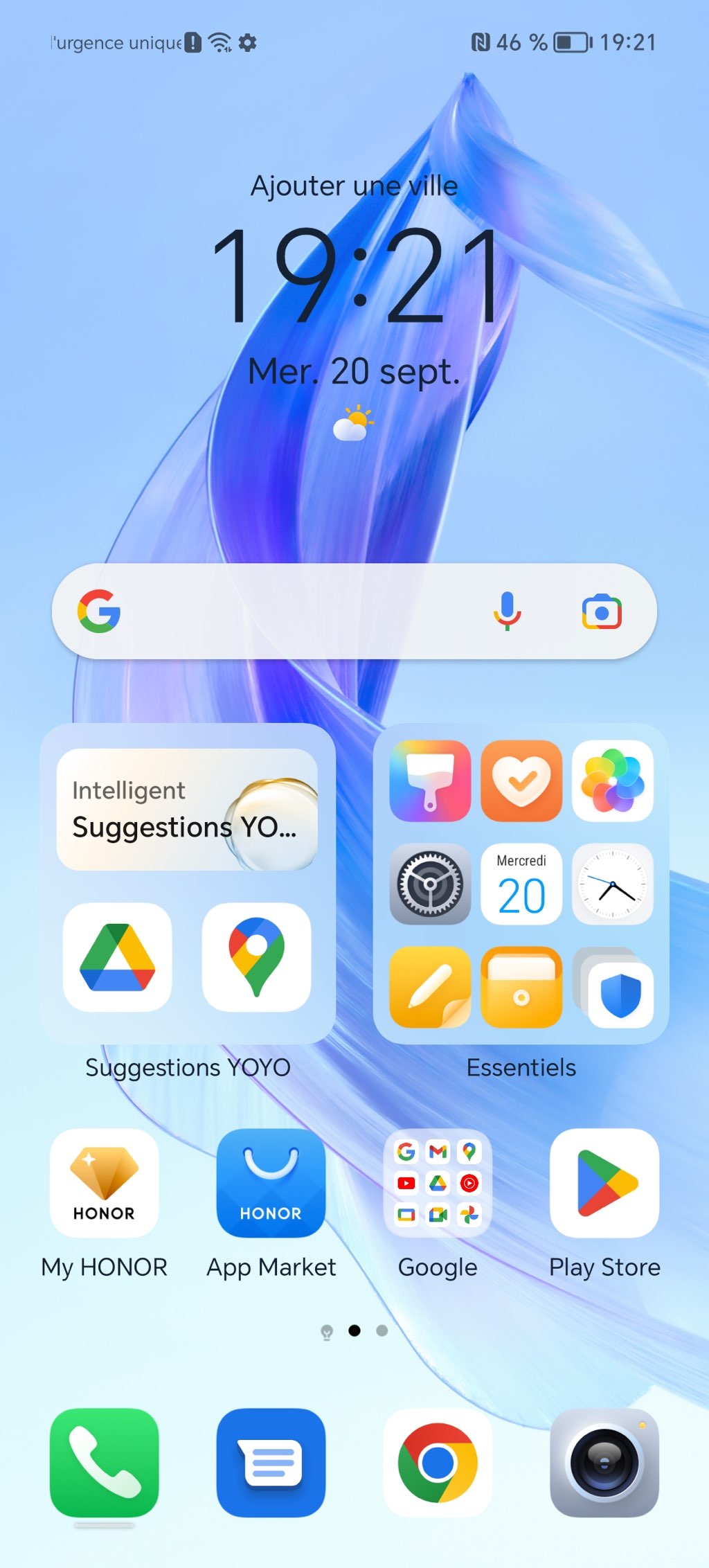The image size is (709, 1568).
Task: Launch the Play Store
Action: [x=604, y=1184]
